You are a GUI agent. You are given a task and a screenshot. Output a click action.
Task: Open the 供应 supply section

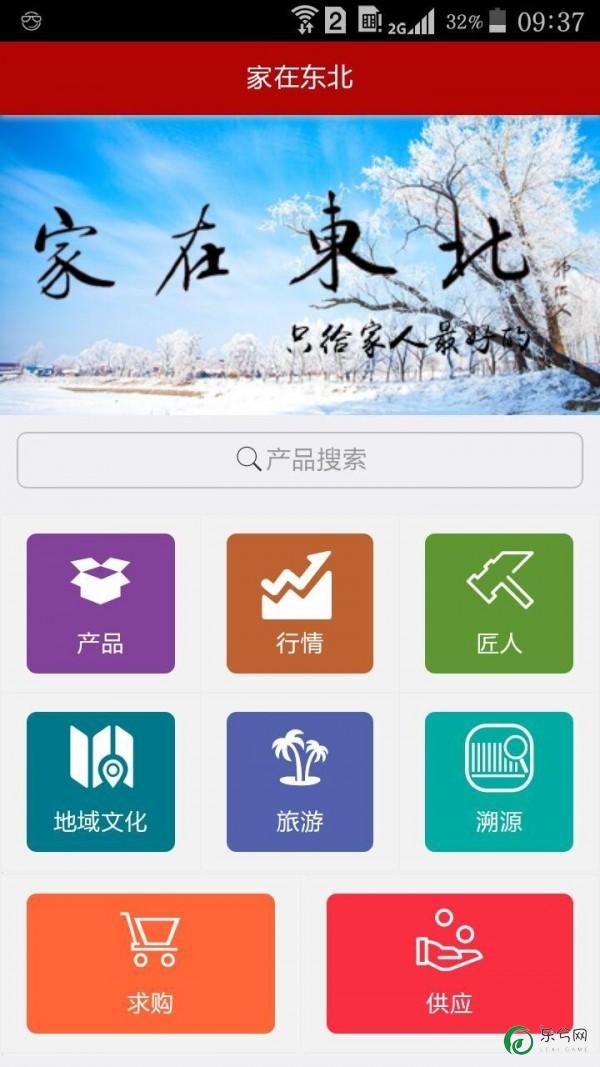tap(450, 963)
